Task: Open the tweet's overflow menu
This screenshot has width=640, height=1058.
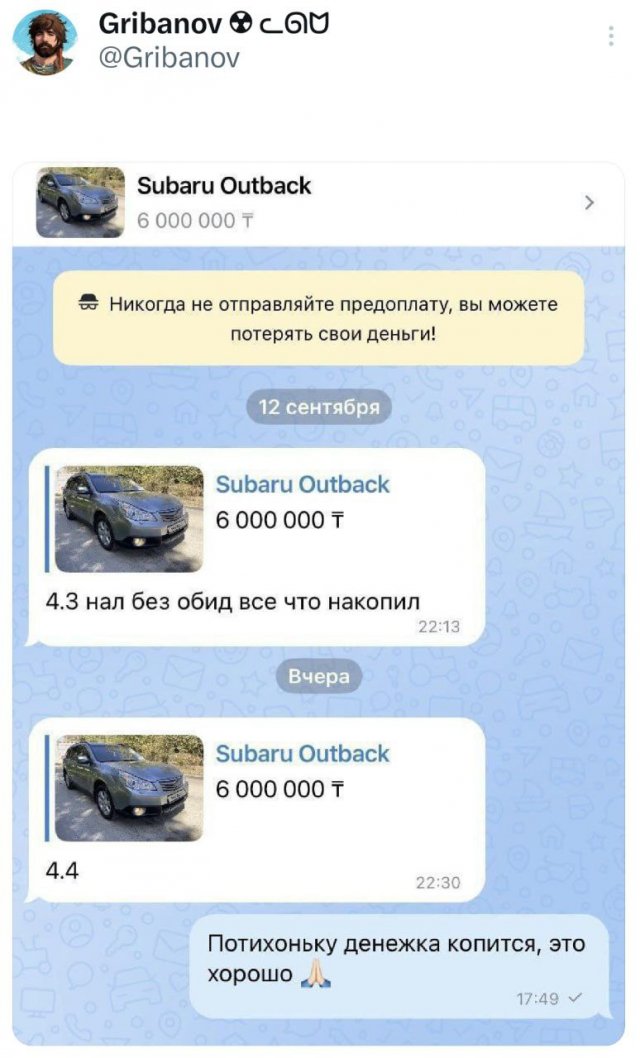Action: point(611,37)
